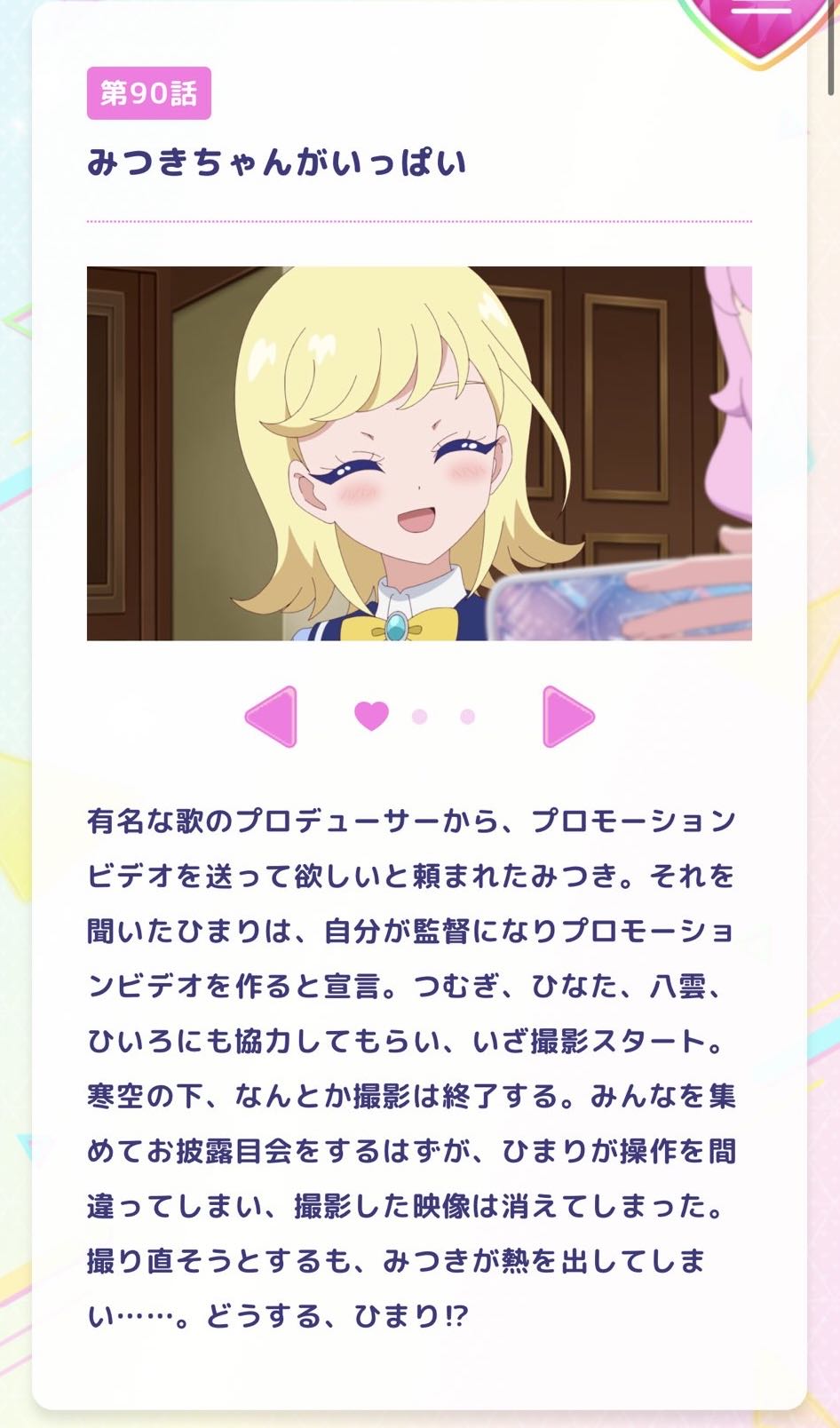Jump to the second carousel dot

click(x=419, y=717)
